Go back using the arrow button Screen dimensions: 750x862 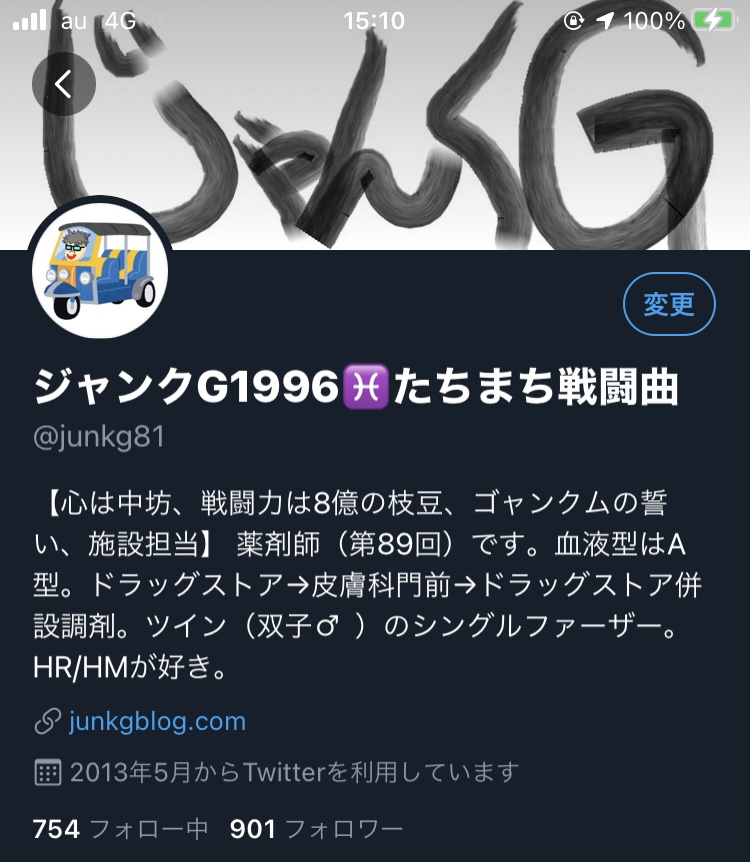coord(64,84)
